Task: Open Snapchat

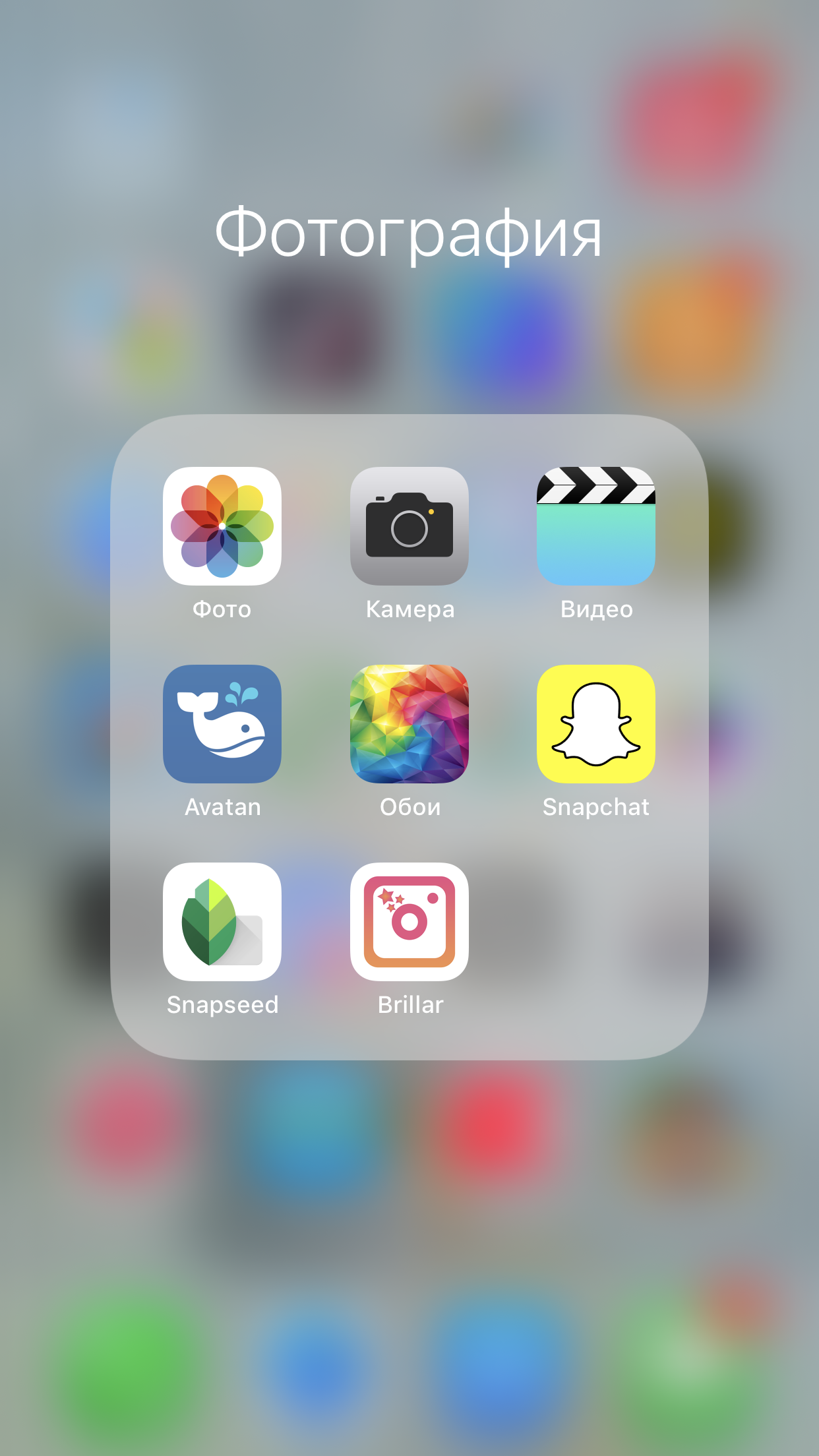Action: (596, 723)
